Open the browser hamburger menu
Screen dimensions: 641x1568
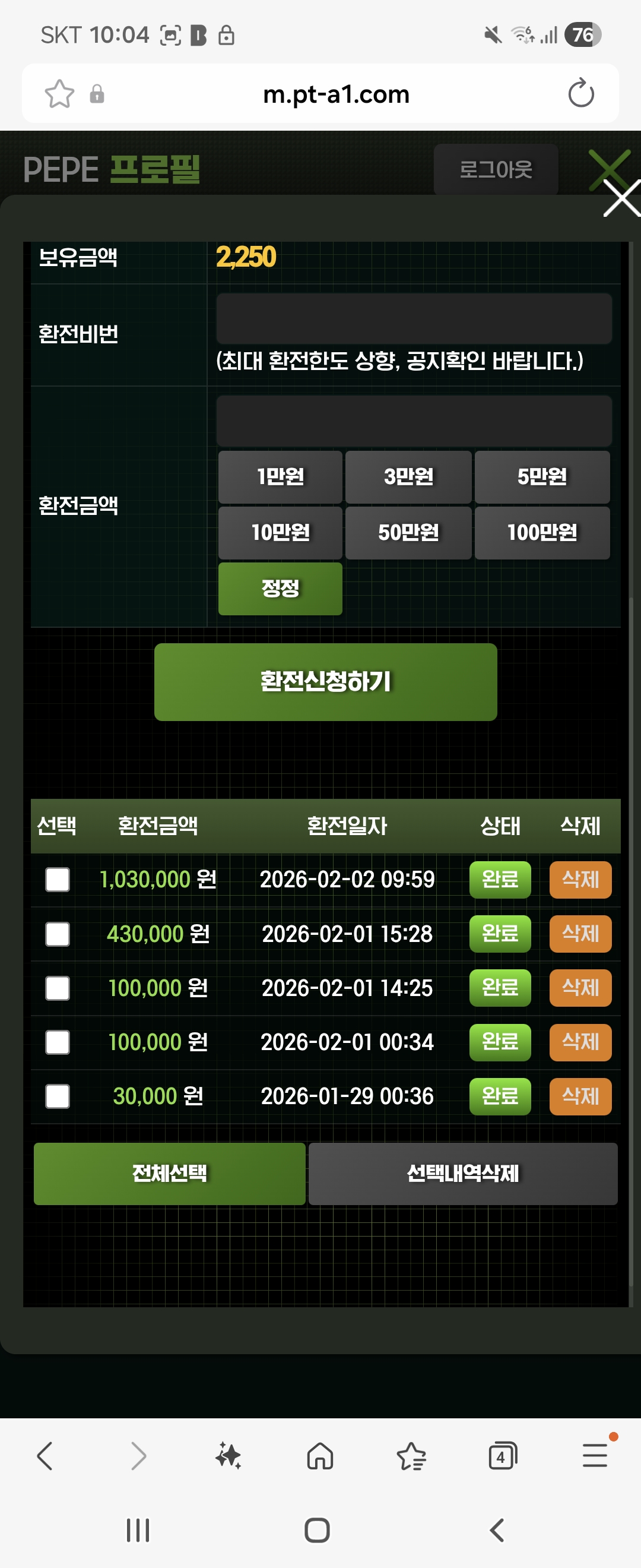tap(594, 1456)
